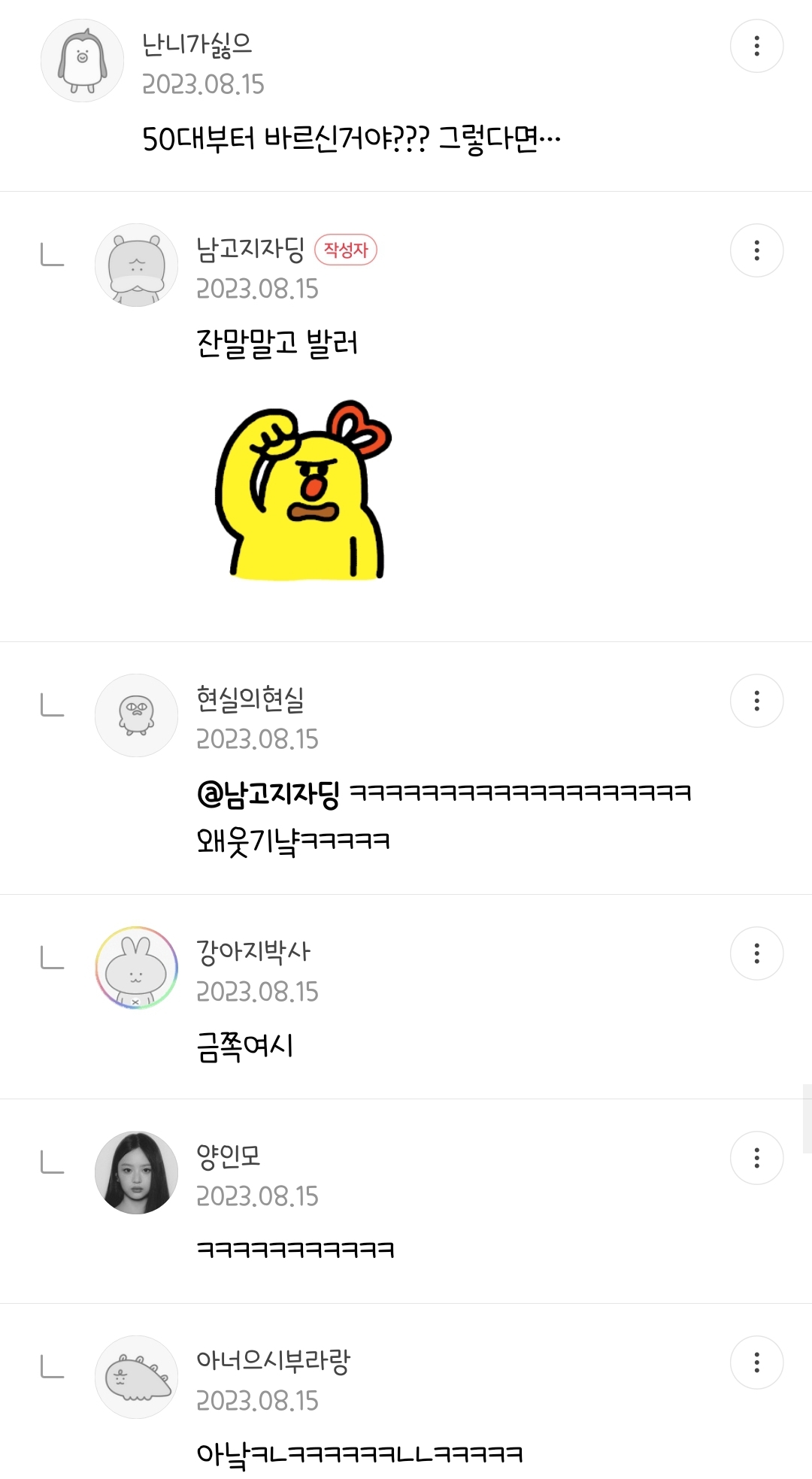Open more options on 남고지자딩's reply
Image resolution: width=812 pixels, height=1479 pixels.
(756, 250)
